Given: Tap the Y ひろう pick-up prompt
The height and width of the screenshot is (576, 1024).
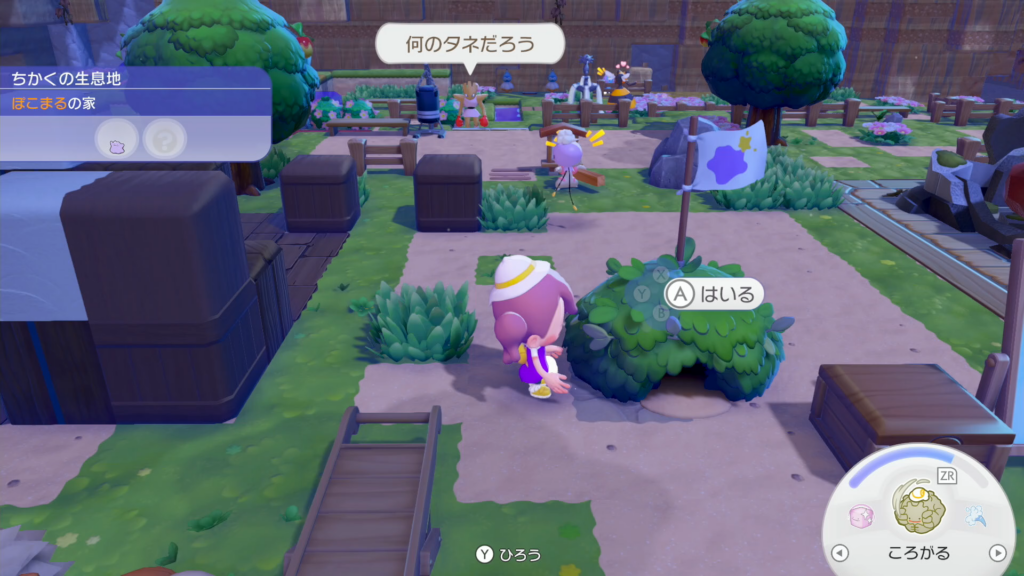Looking at the screenshot, I should pyautogui.click(x=511, y=552).
